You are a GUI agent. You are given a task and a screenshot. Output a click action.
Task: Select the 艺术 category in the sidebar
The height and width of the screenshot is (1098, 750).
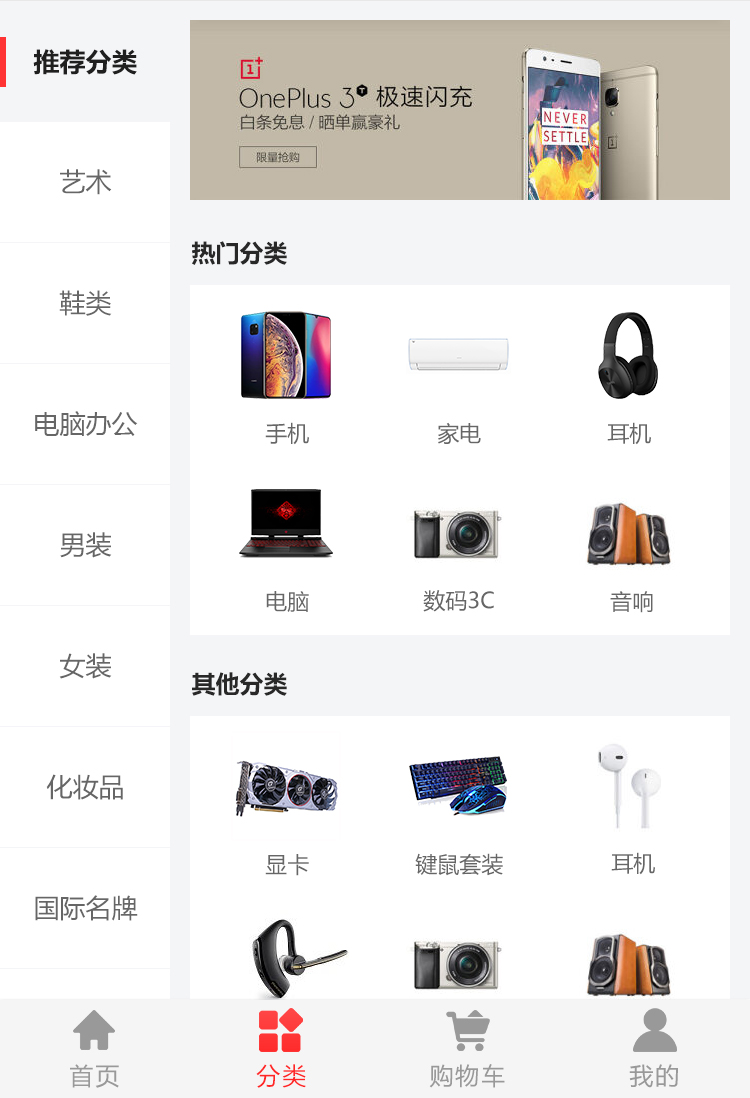(x=85, y=182)
